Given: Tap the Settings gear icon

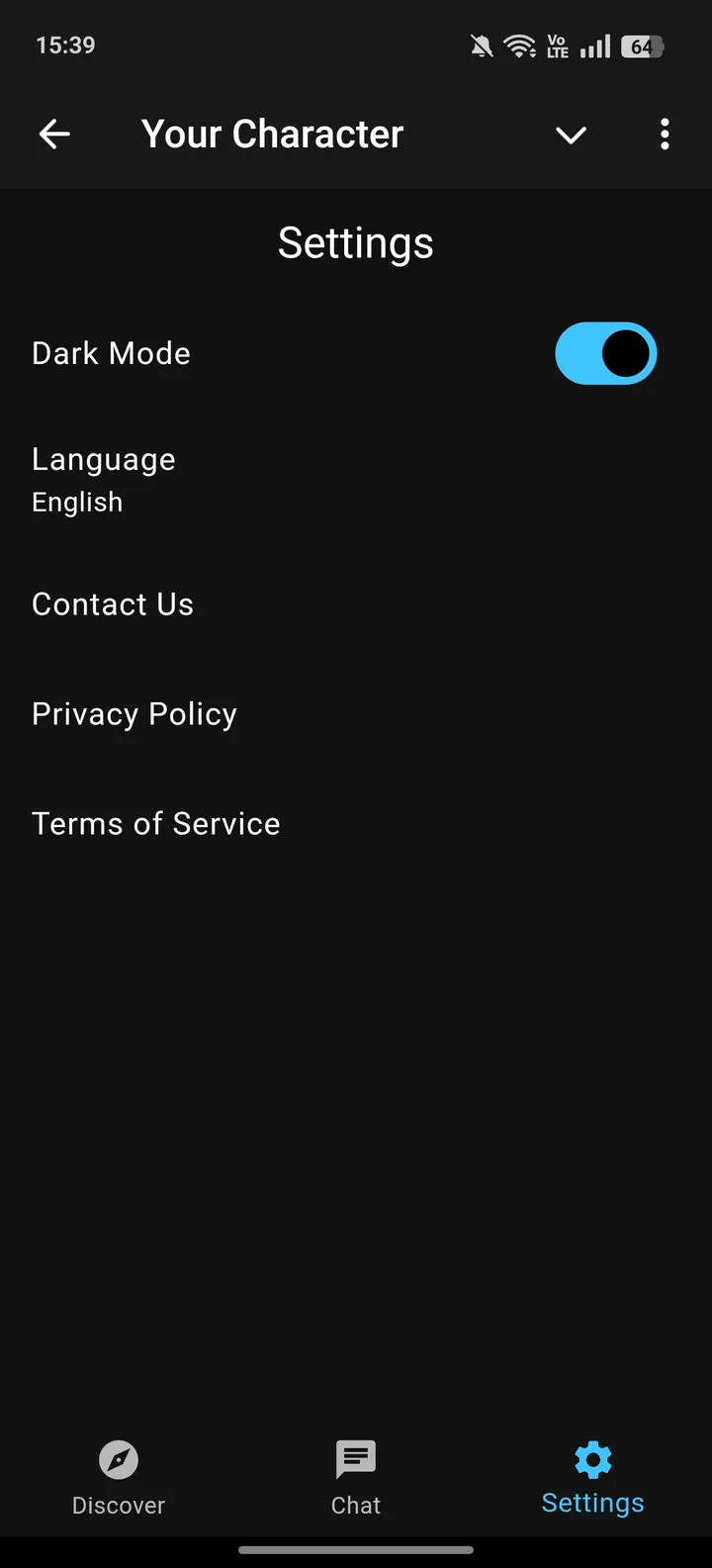Looking at the screenshot, I should pyautogui.click(x=591, y=1459).
